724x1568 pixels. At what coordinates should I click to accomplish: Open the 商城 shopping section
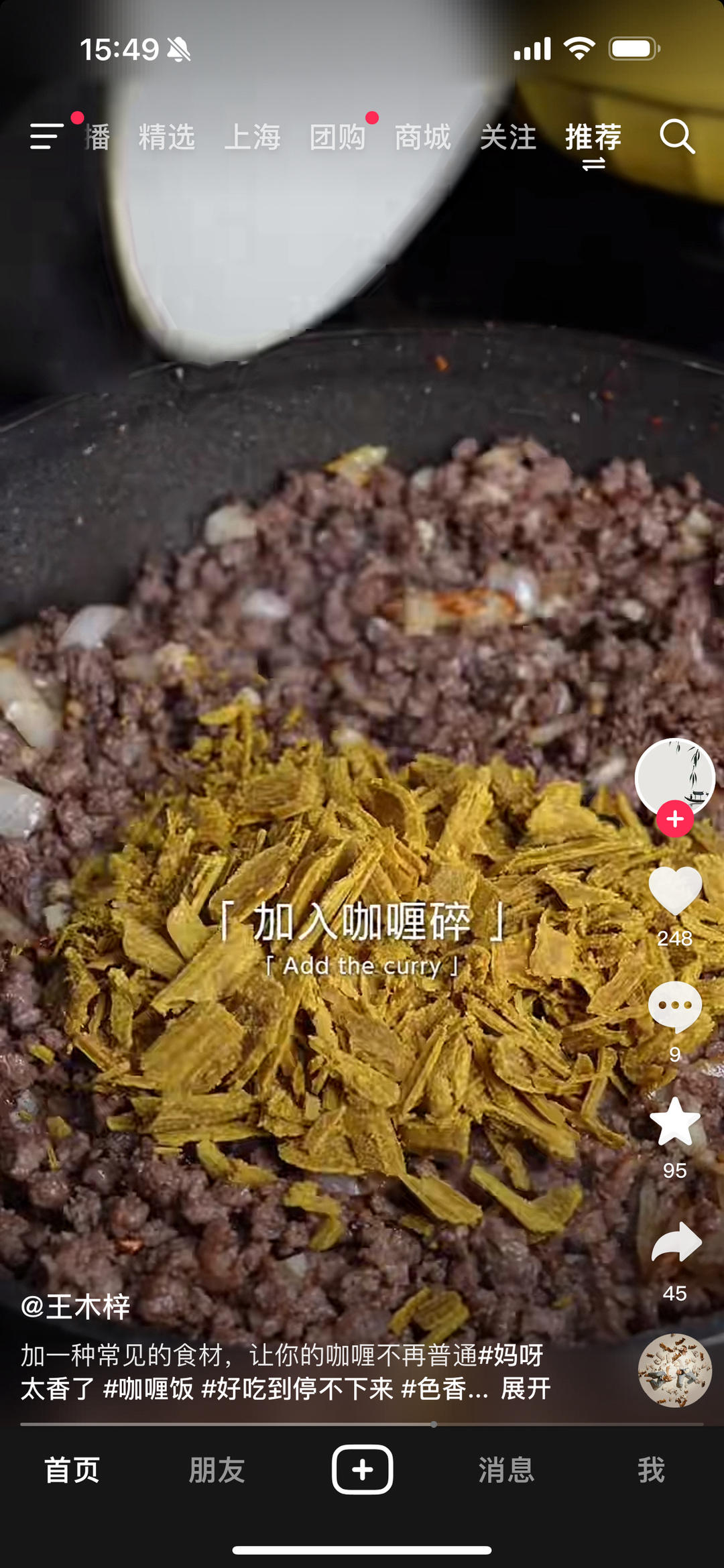[x=422, y=137]
